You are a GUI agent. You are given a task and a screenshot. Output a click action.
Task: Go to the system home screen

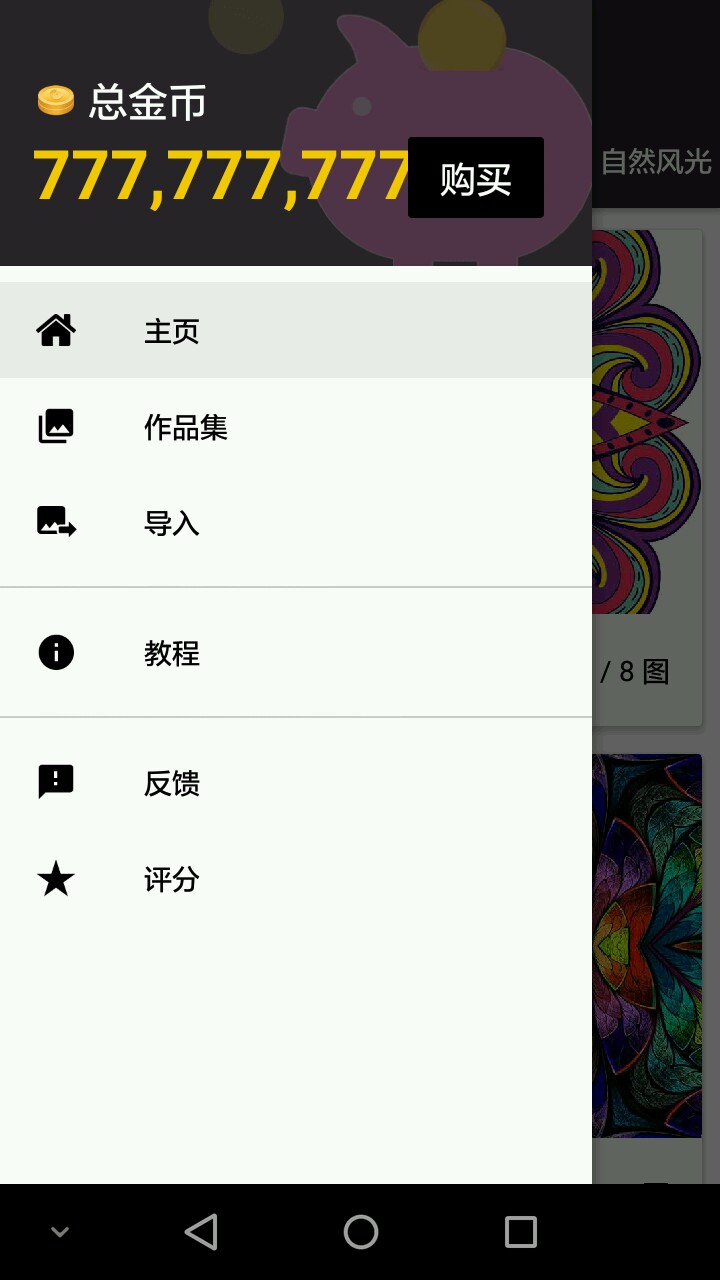(360, 1232)
